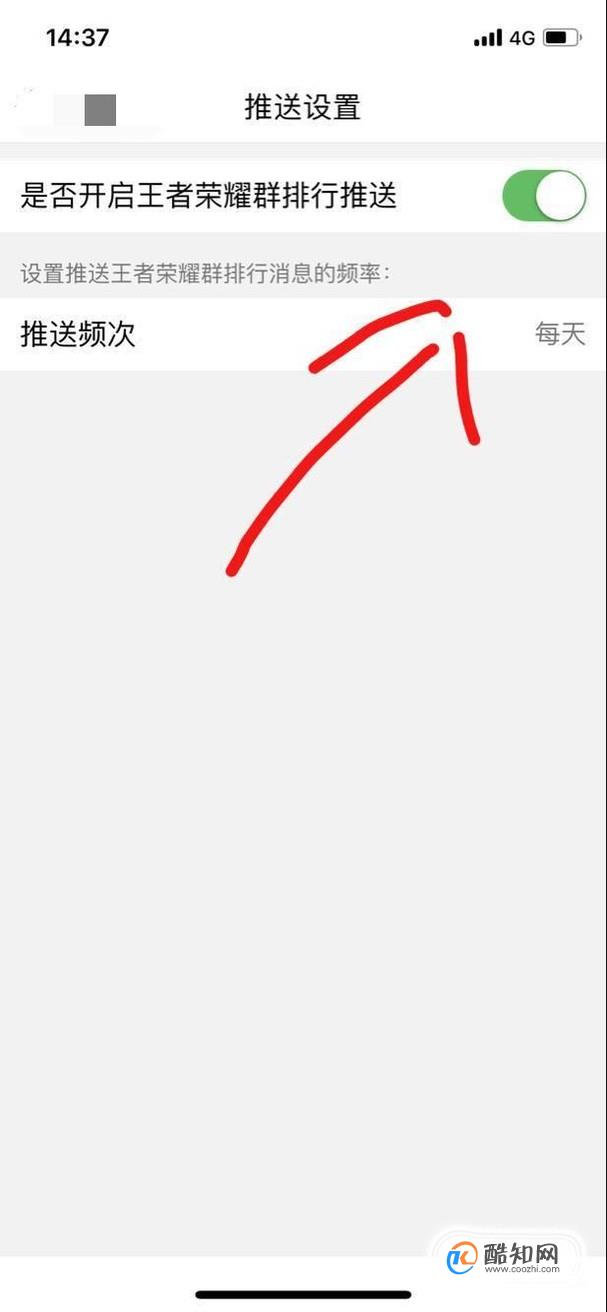Toggle the 王者荣耀群排行推送 switch off

[544, 195]
